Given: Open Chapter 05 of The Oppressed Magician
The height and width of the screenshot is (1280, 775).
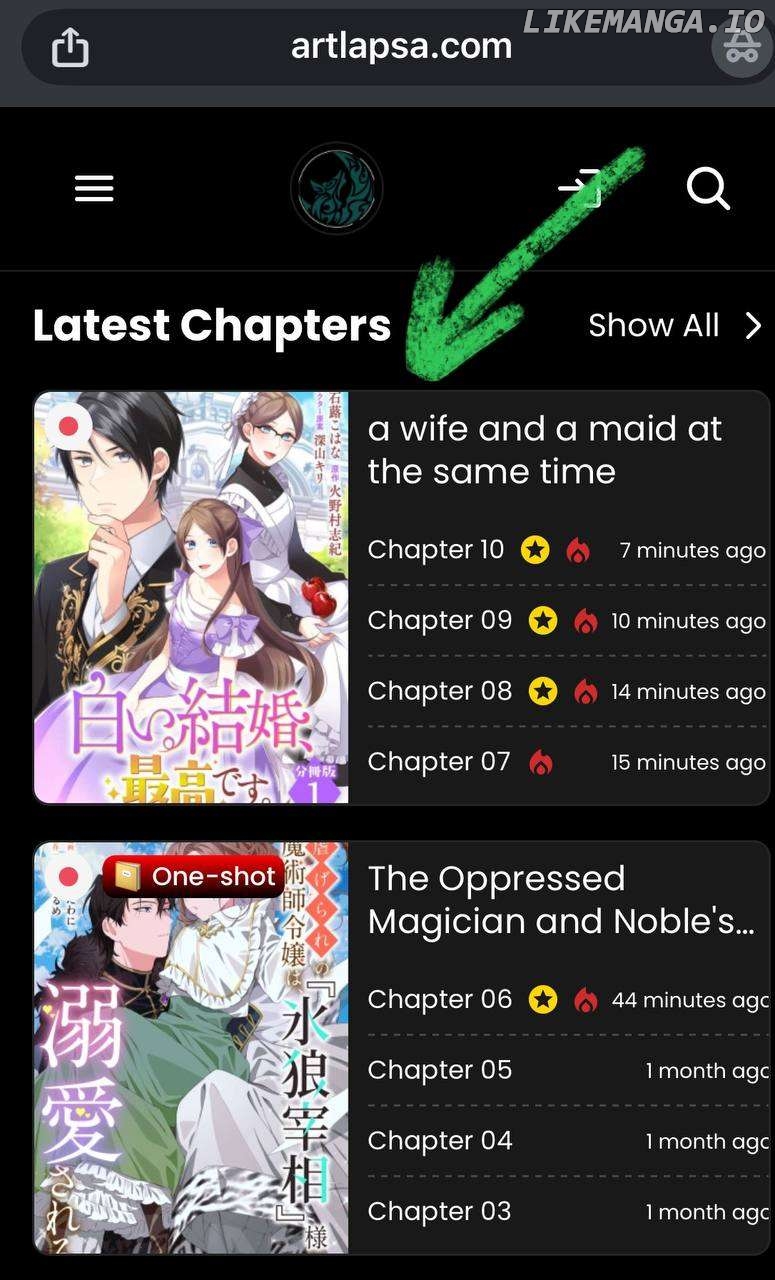Looking at the screenshot, I should (x=440, y=1070).
